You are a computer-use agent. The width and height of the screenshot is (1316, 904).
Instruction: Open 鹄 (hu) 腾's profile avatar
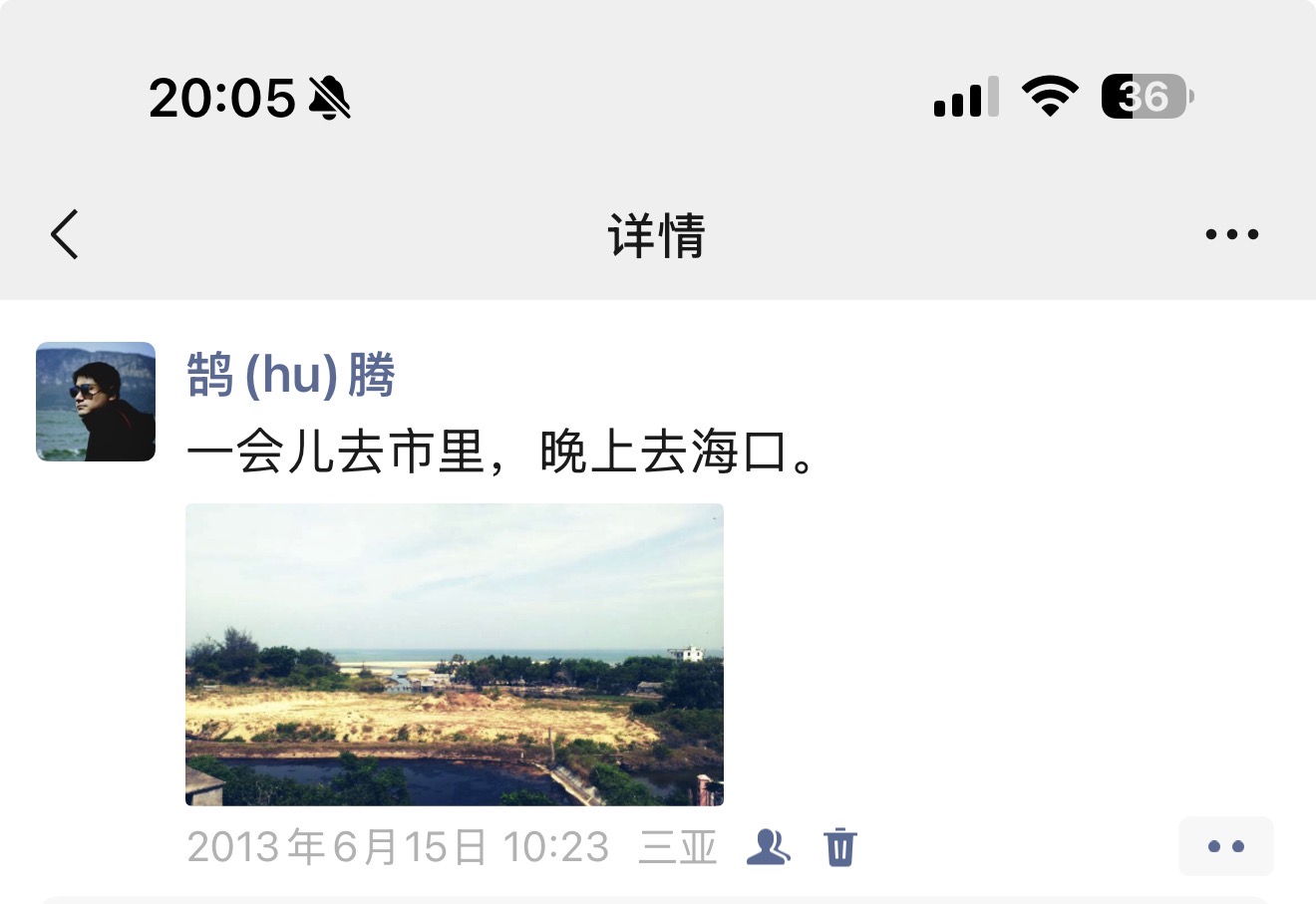96,402
